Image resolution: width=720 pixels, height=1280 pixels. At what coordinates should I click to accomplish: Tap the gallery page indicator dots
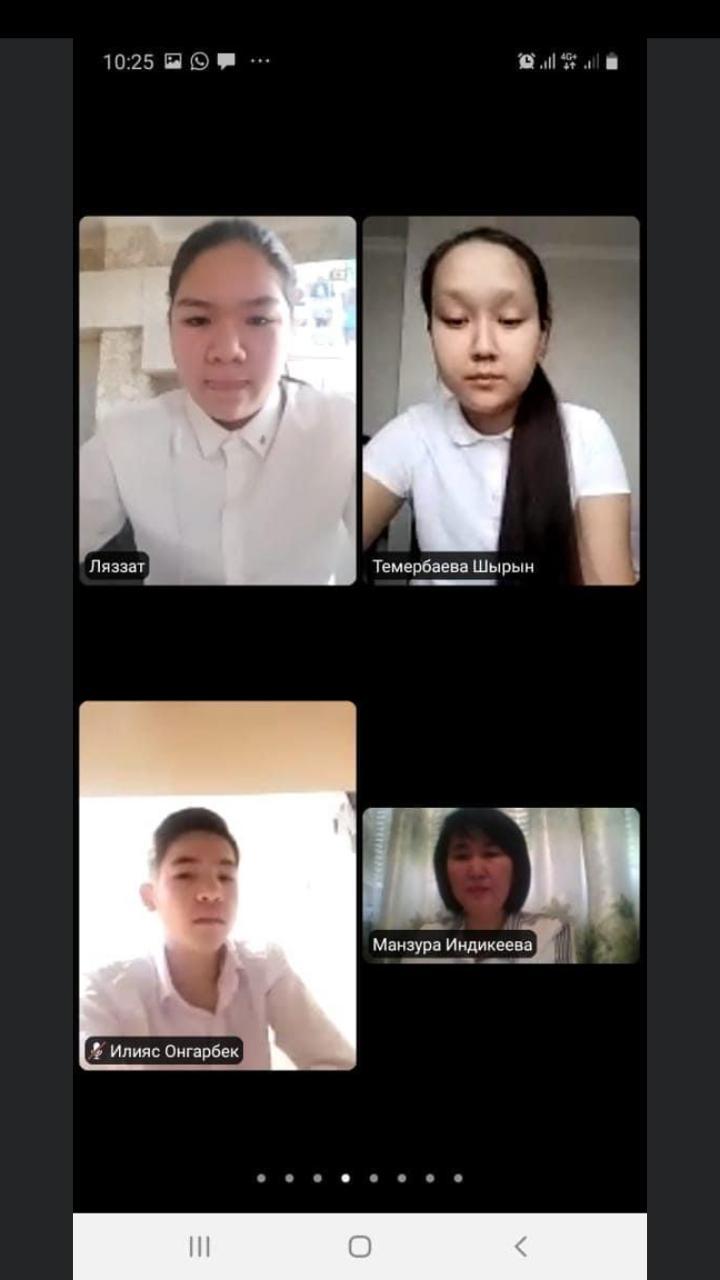(x=360, y=1178)
